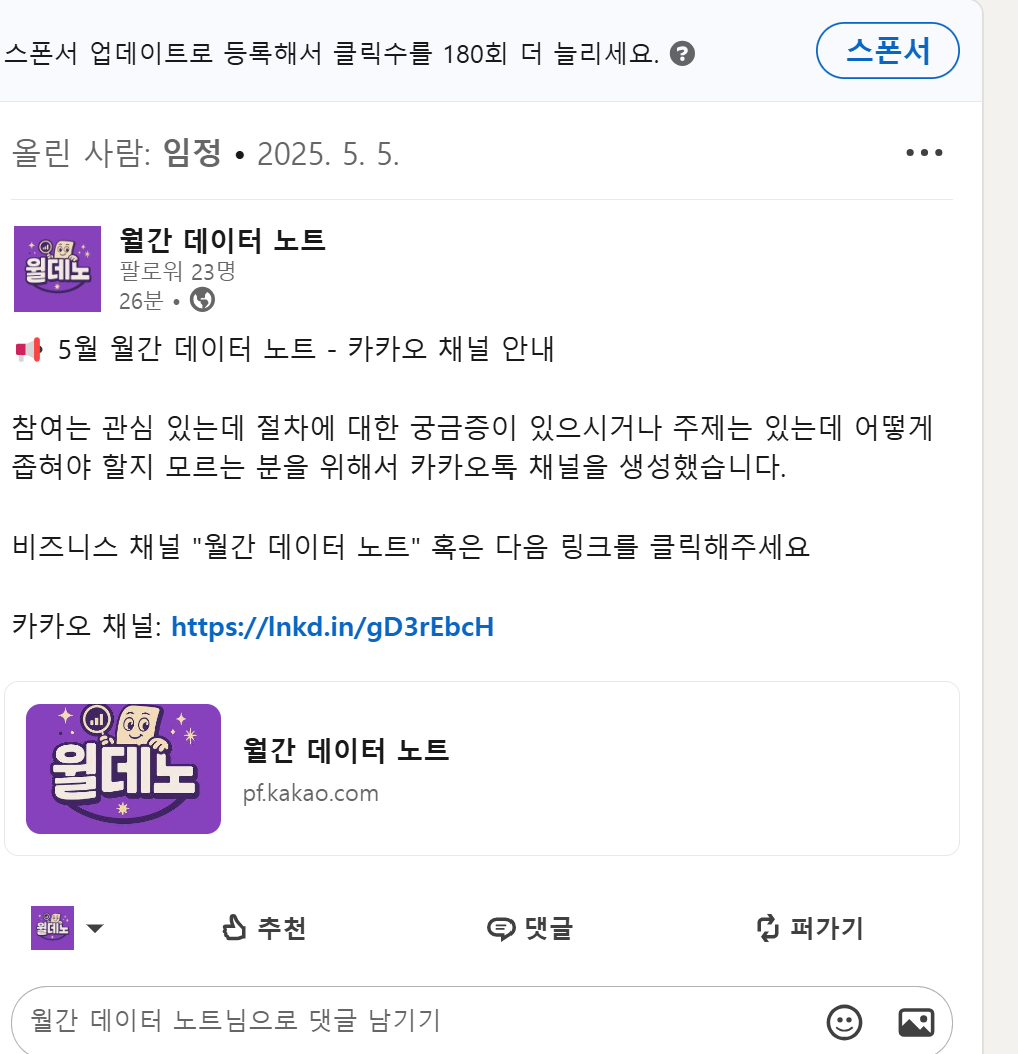This screenshot has width=1018, height=1054.
Task: Expand the acting-as profile dropdown
Action: click(x=94, y=928)
